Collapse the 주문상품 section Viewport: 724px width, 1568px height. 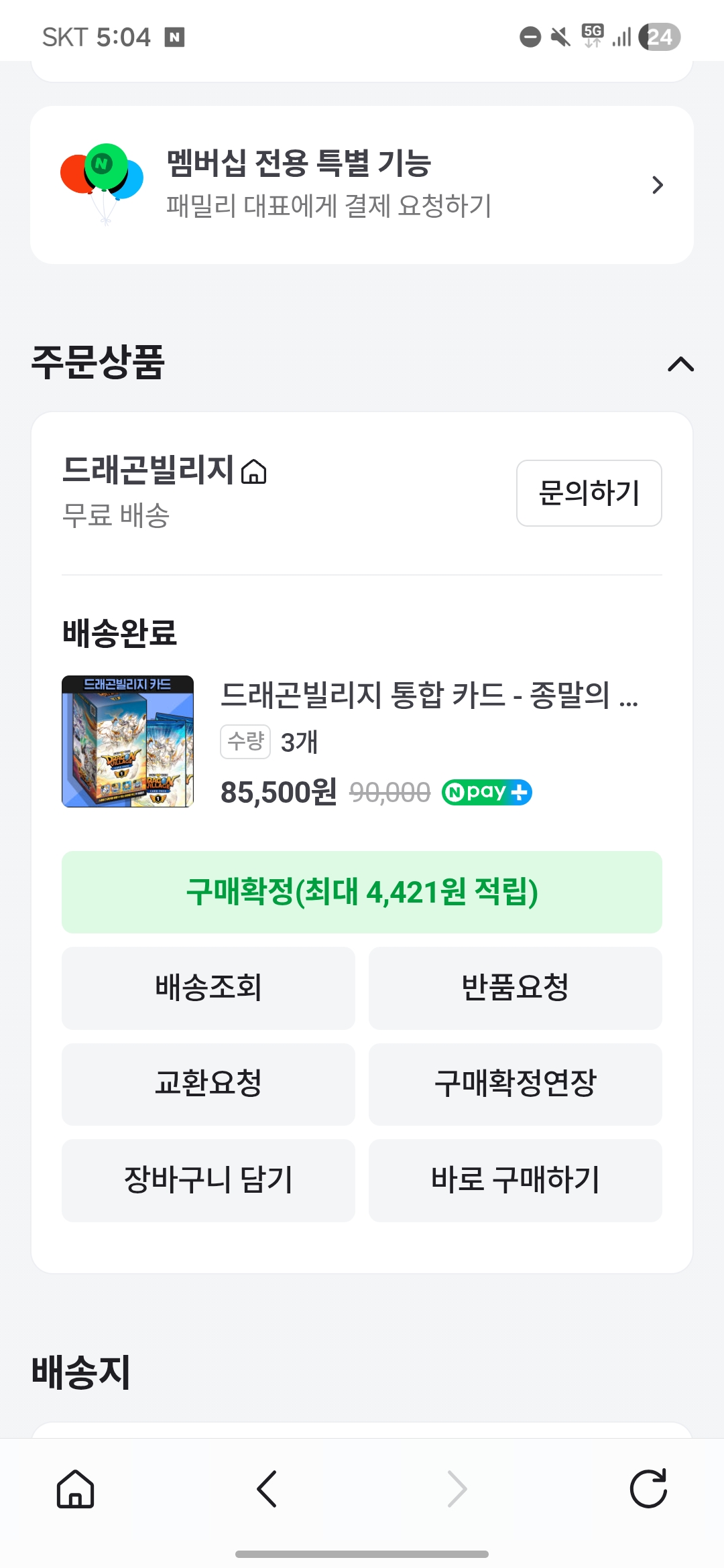click(680, 364)
